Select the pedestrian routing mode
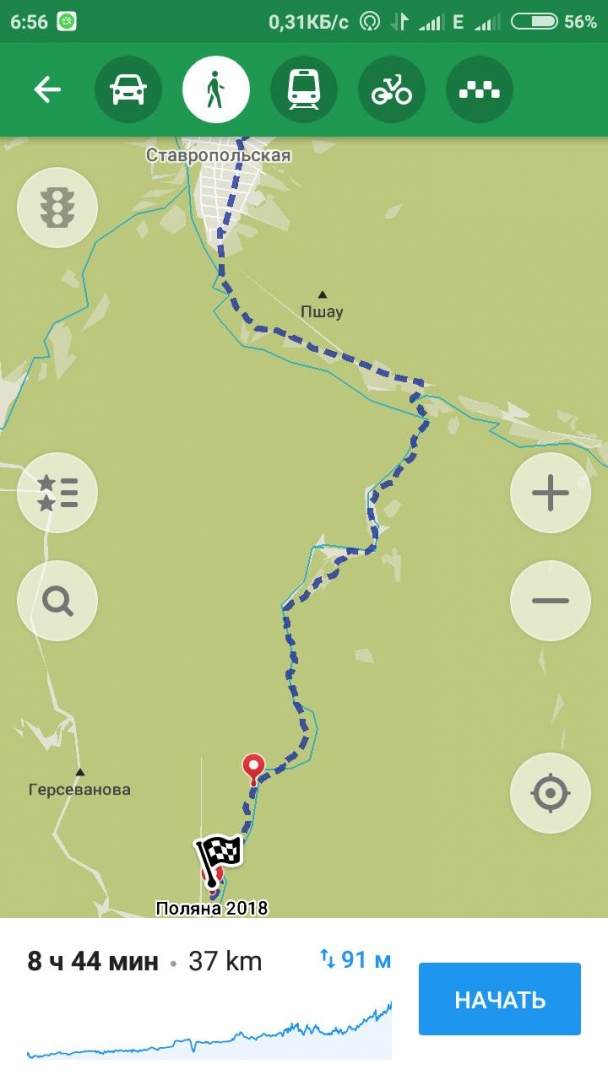The height and width of the screenshot is (1080, 608). (x=215, y=90)
